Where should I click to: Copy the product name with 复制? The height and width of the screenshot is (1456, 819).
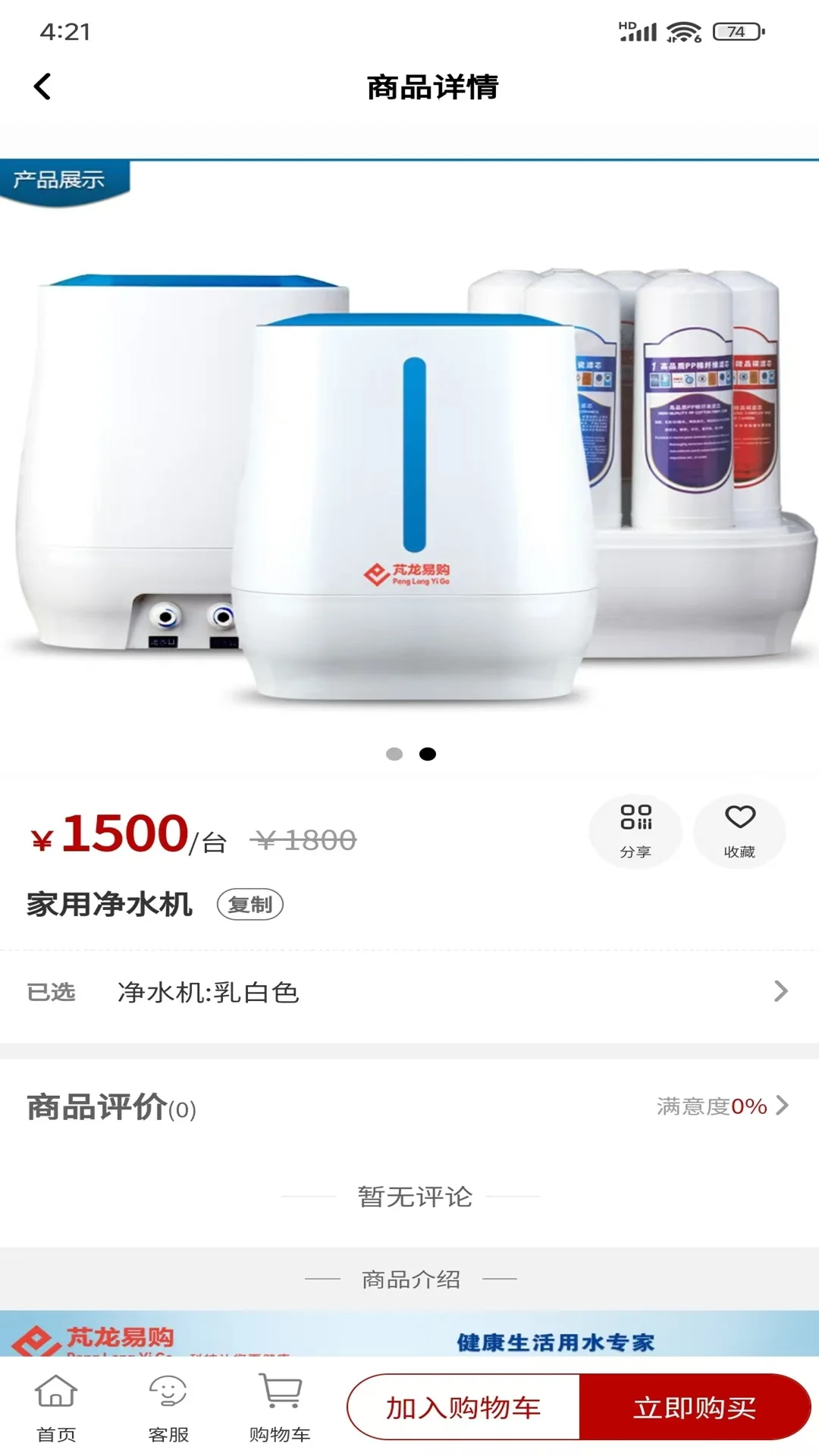coord(251,905)
